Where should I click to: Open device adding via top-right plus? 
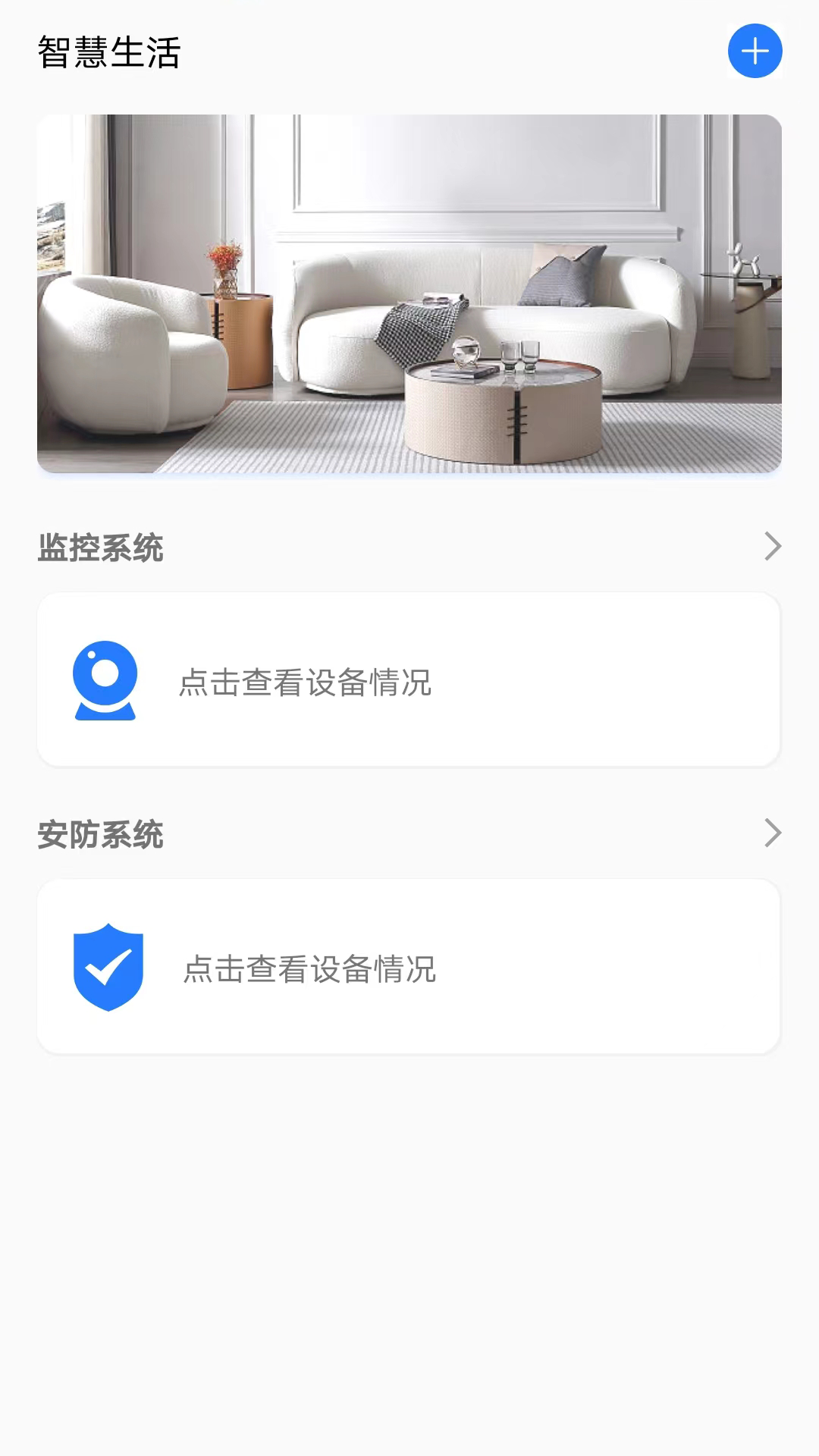point(755,51)
